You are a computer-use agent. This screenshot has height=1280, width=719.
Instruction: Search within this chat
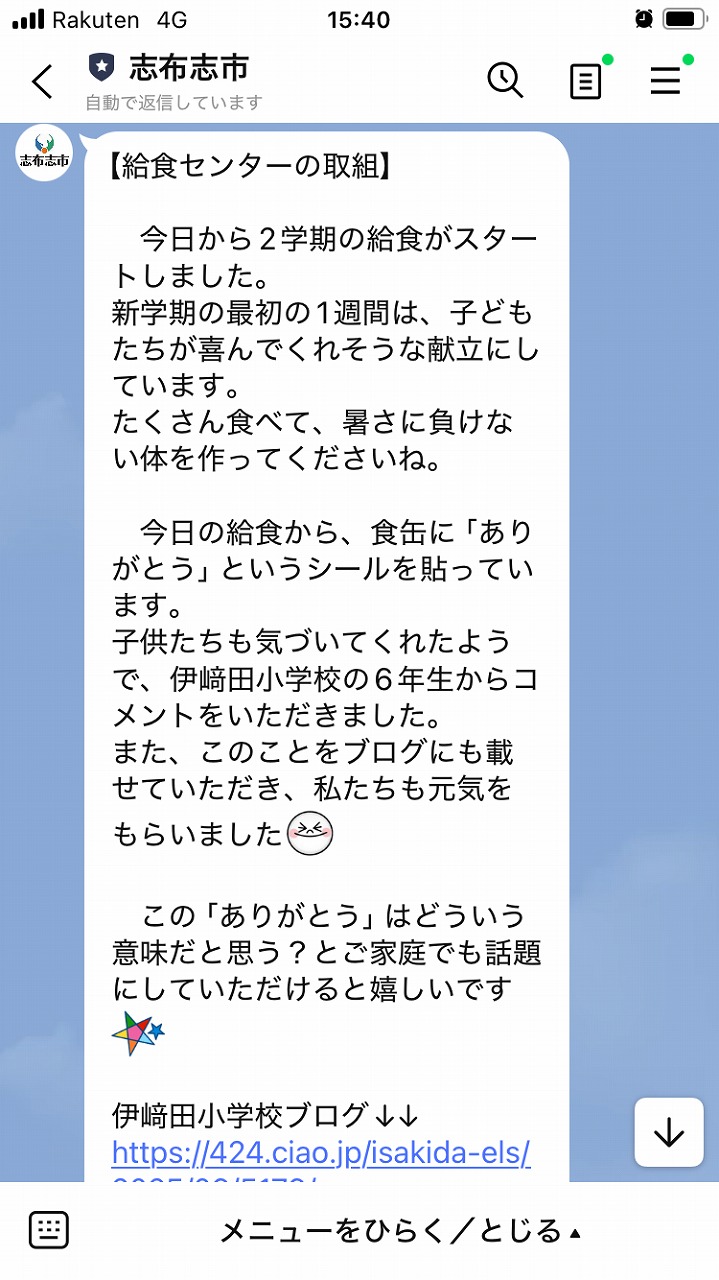505,80
